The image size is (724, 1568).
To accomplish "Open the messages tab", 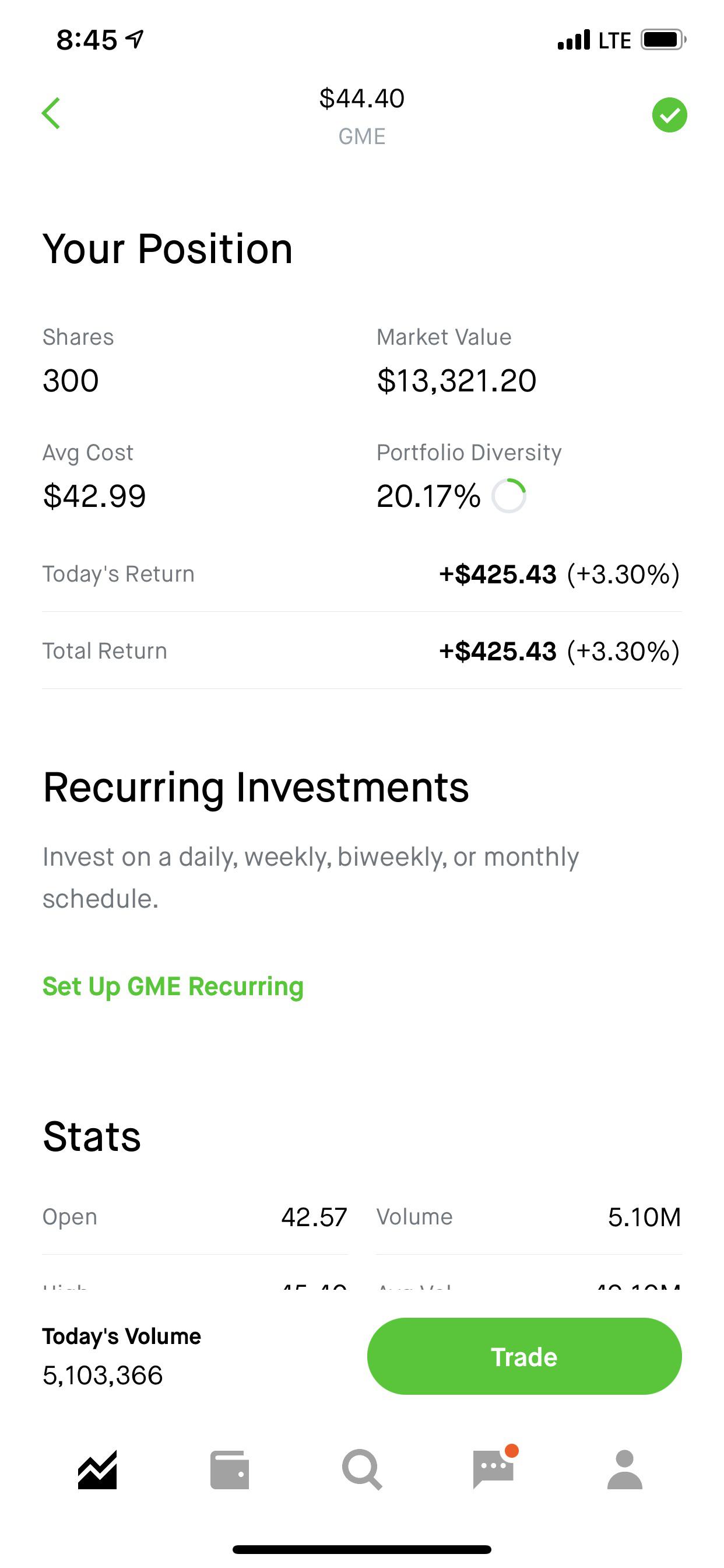I will (494, 1469).
